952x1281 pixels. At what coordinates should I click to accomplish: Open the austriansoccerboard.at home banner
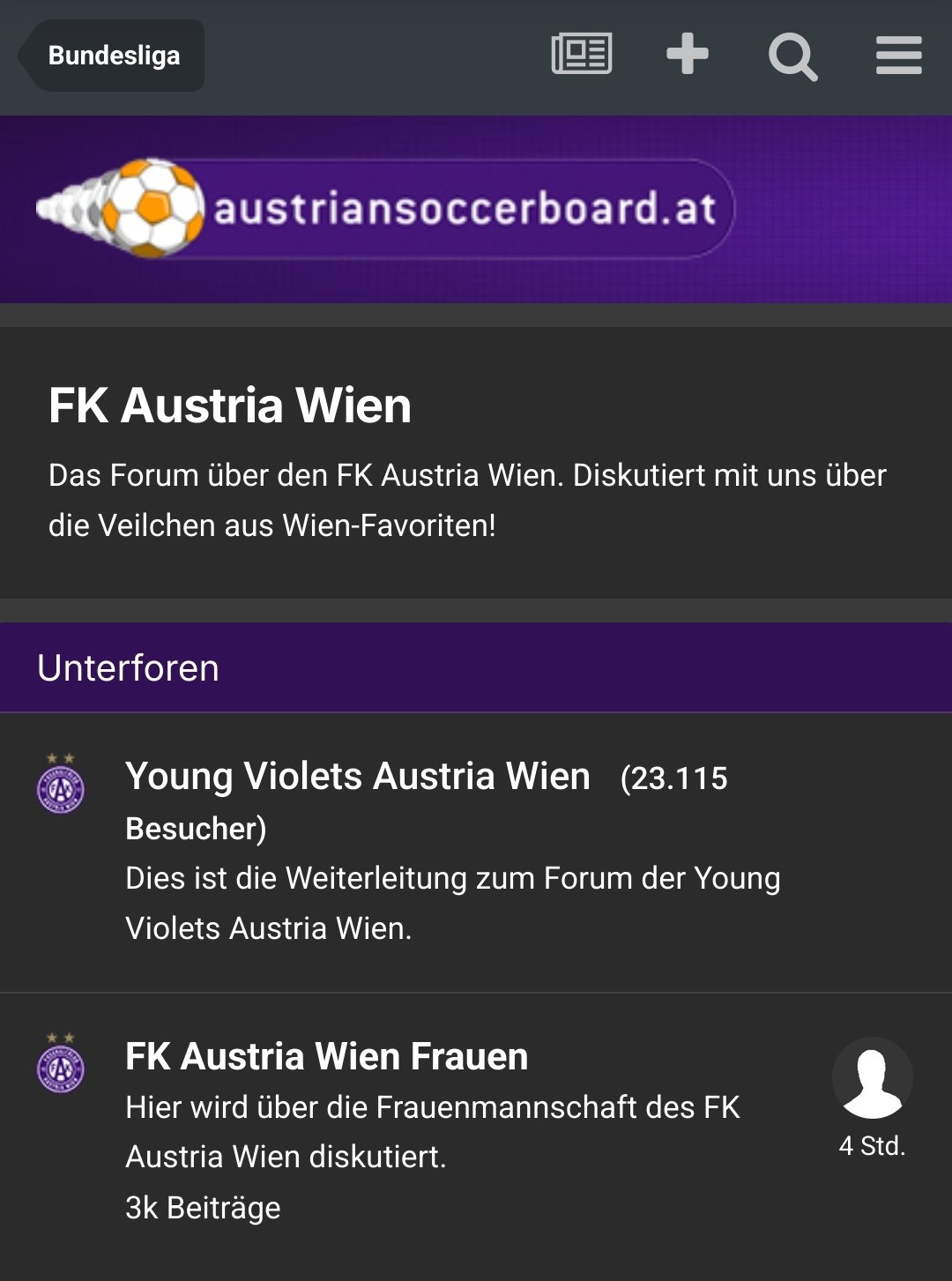385,208
